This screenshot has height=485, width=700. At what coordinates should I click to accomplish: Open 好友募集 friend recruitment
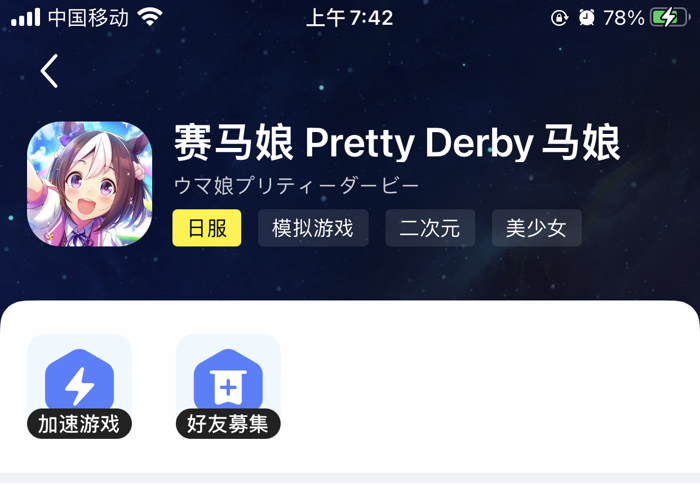(228, 386)
